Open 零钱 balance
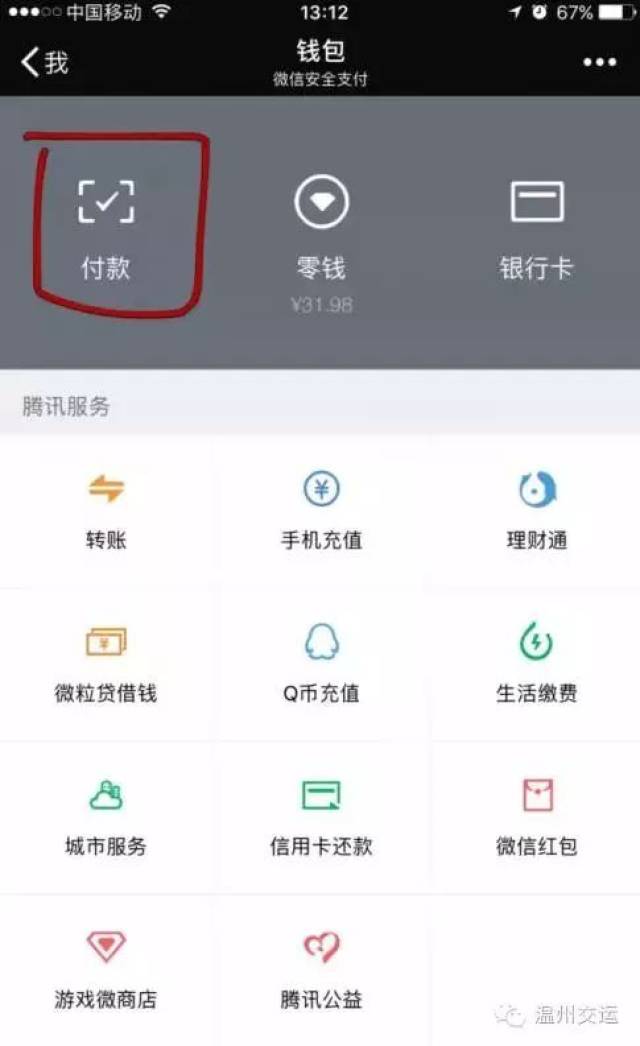The image size is (640, 1046). [x=321, y=230]
